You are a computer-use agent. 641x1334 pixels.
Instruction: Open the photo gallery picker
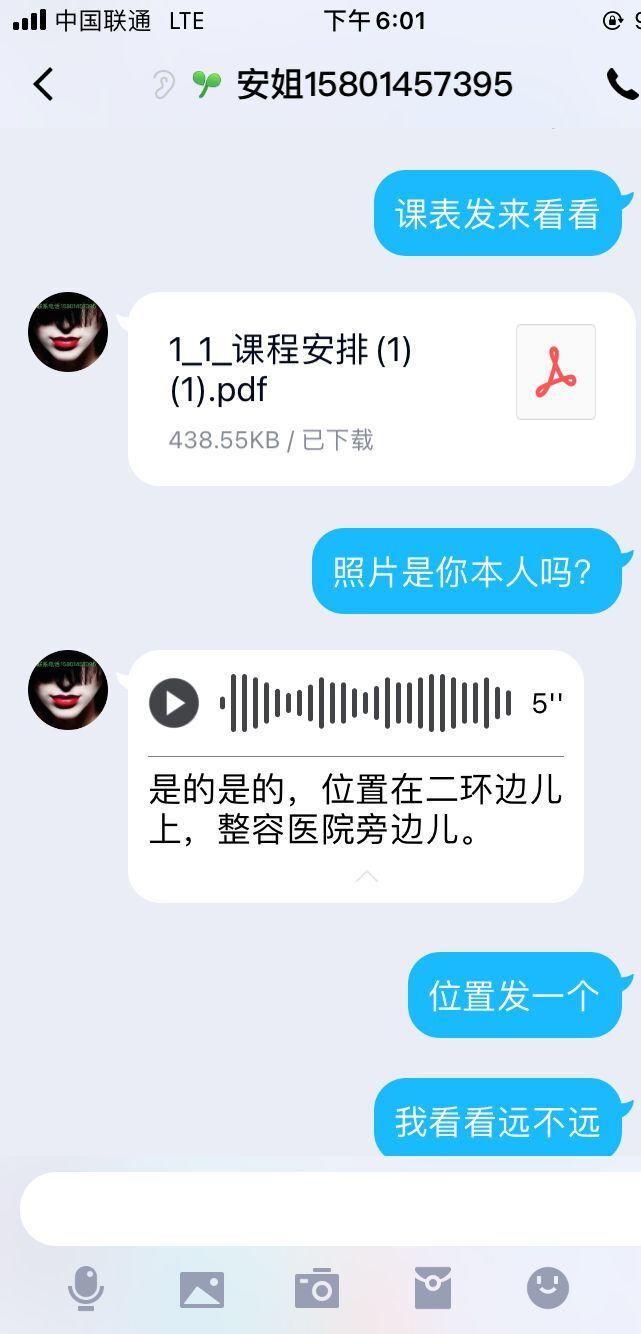(201, 1289)
